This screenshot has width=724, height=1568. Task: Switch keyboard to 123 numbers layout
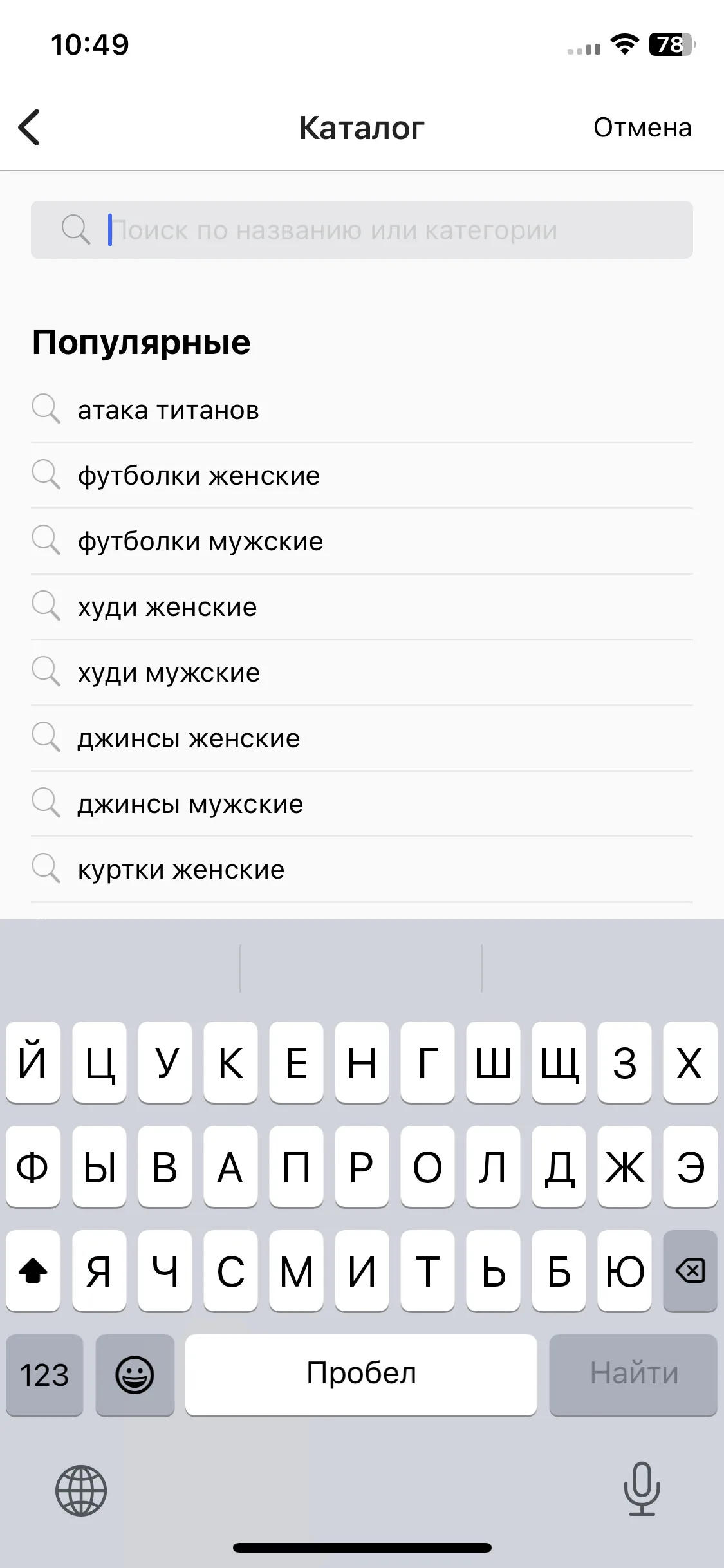coord(44,1375)
